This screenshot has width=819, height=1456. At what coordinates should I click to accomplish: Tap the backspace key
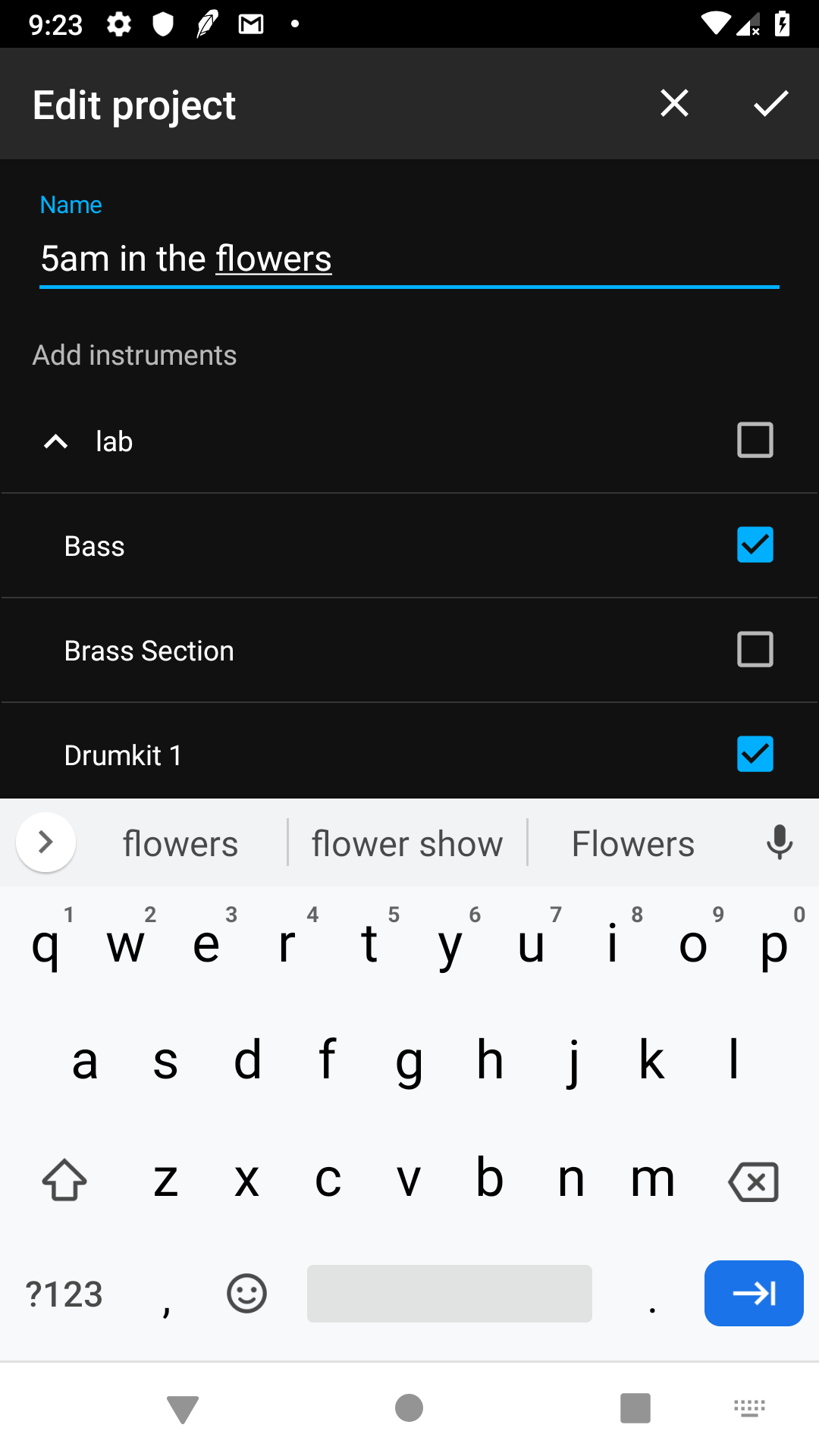click(x=753, y=1181)
